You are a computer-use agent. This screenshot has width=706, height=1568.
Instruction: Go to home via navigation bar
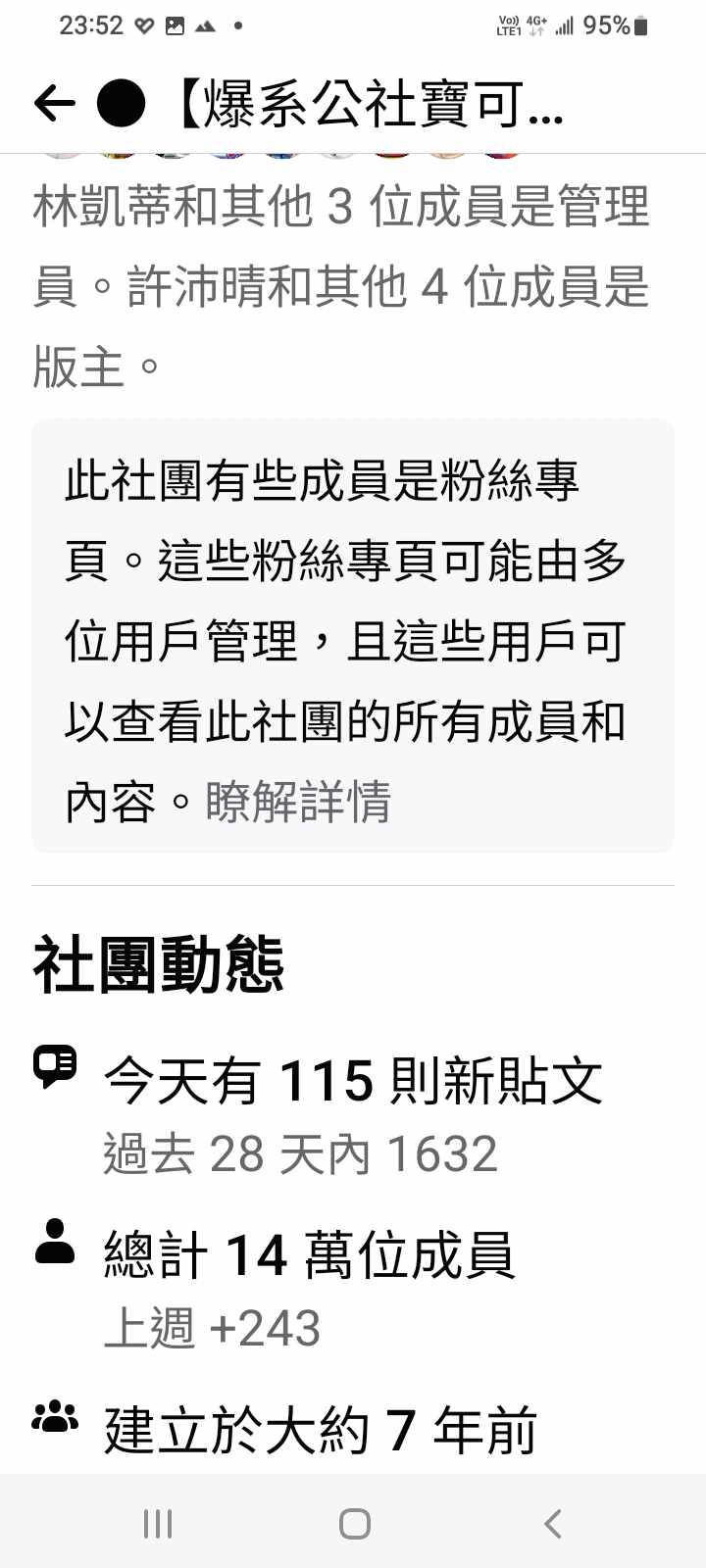click(354, 1523)
